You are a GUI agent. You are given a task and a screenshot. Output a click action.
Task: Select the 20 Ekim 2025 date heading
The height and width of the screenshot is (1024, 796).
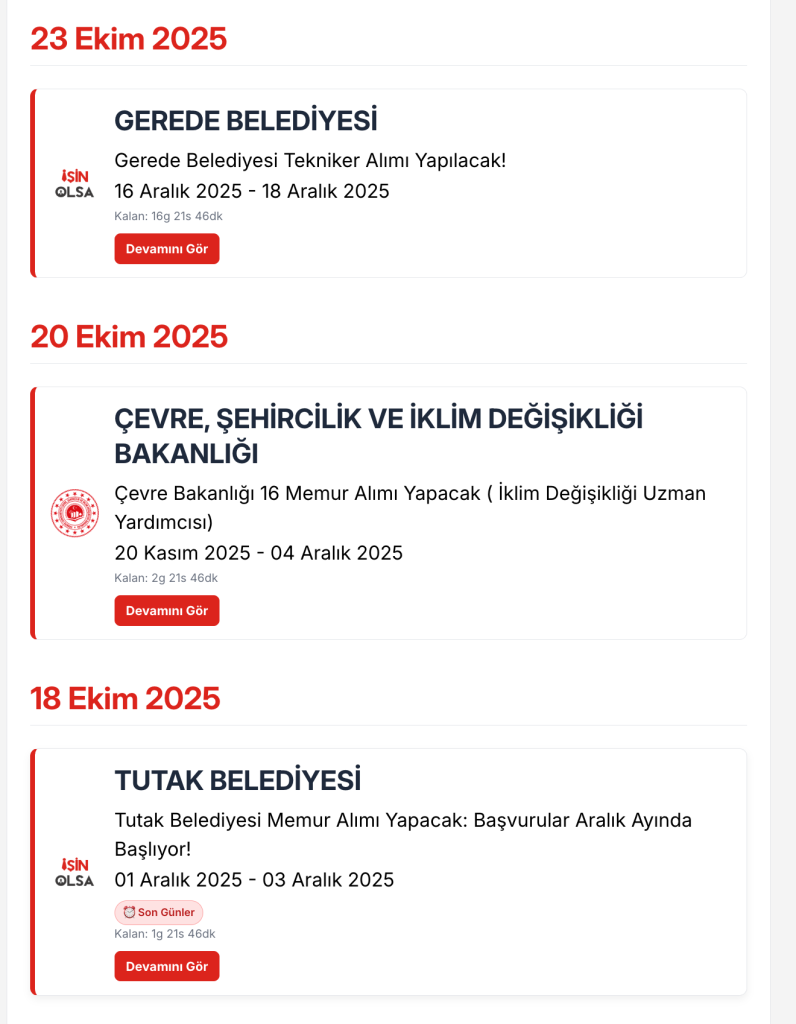pos(128,337)
